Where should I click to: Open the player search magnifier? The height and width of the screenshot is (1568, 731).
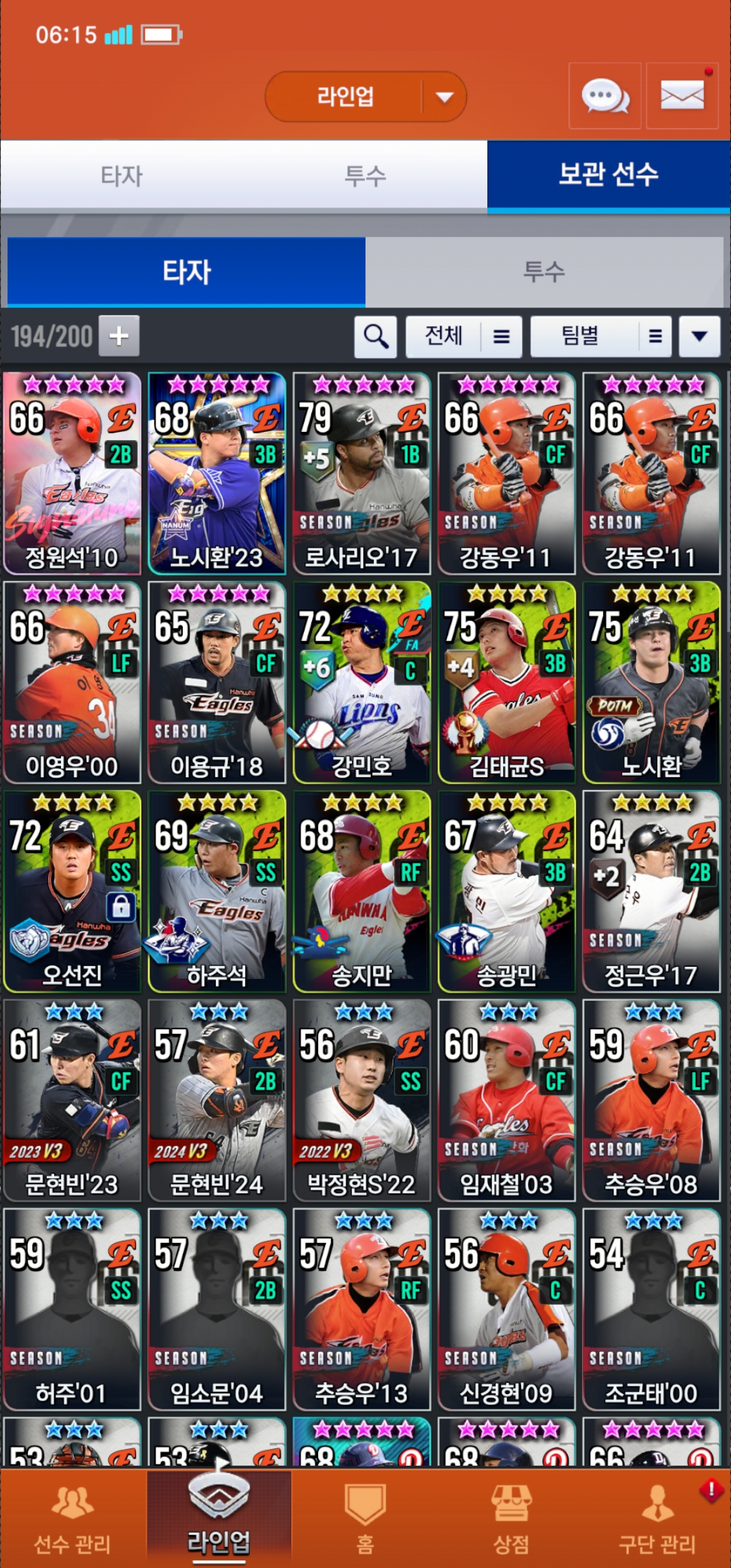tap(376, 336)
